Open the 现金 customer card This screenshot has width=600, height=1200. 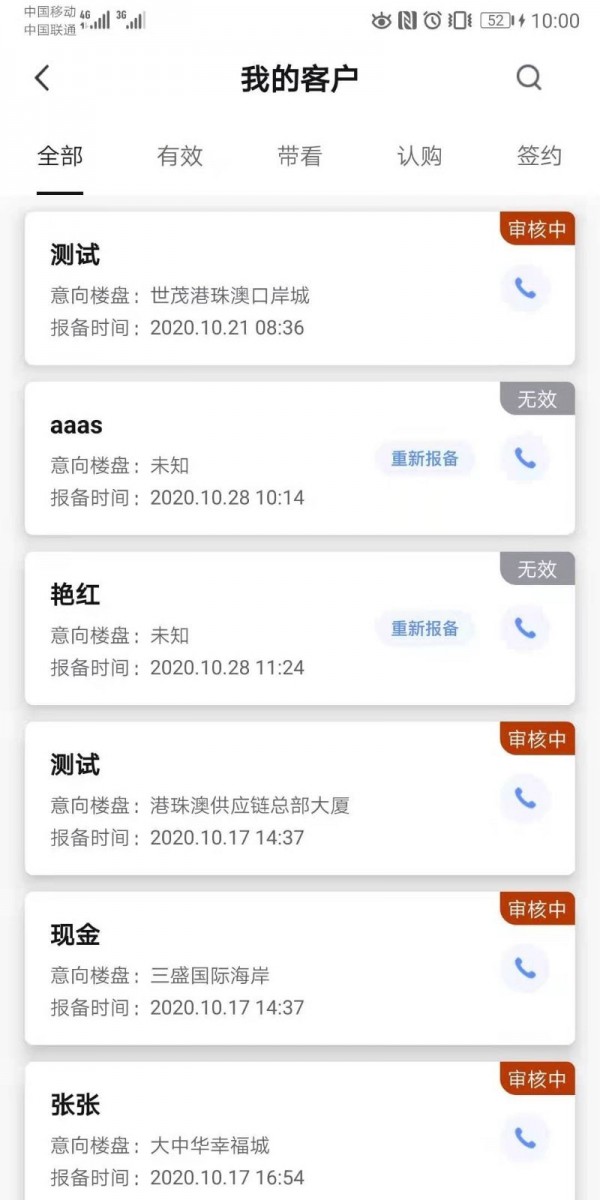click(x=250, y=968)
